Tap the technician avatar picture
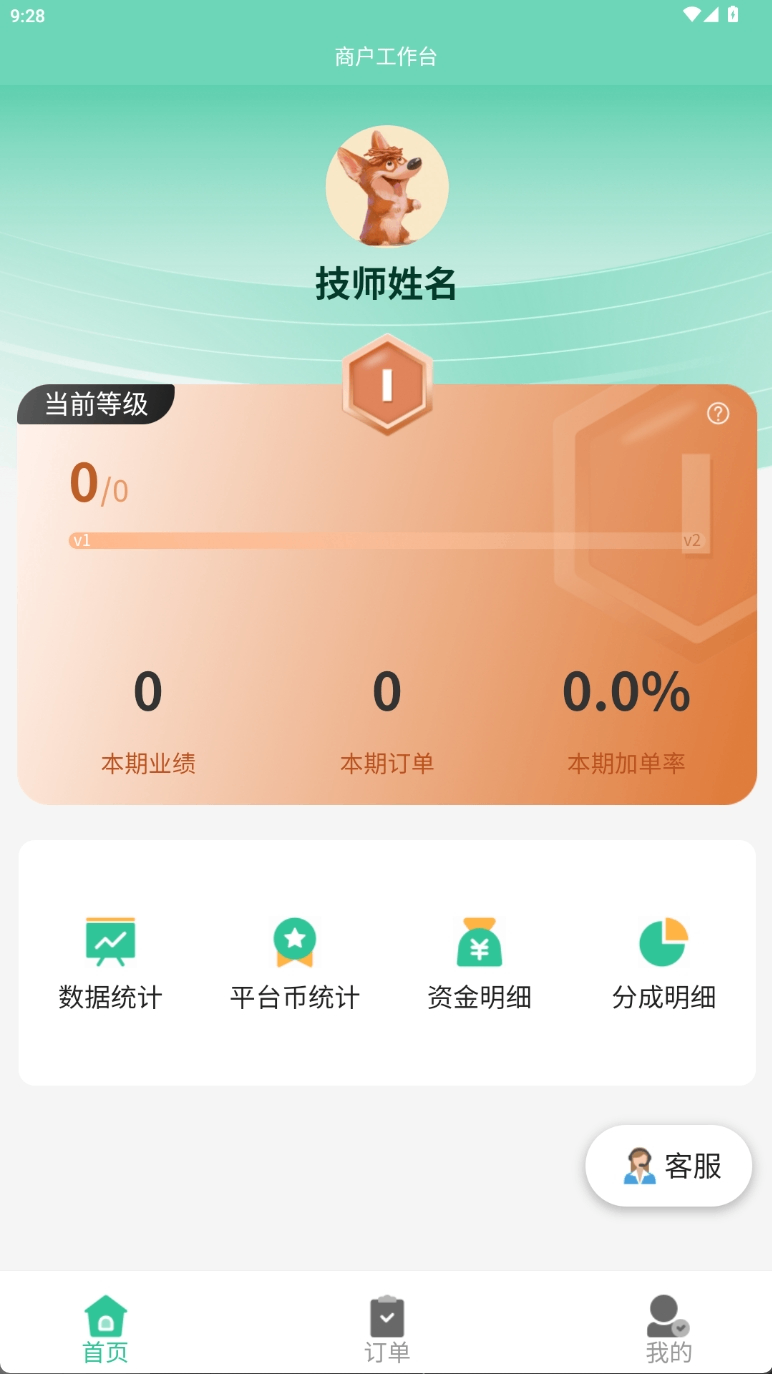The height and width of the screenshot is (1374, 772). coord(387,186)
